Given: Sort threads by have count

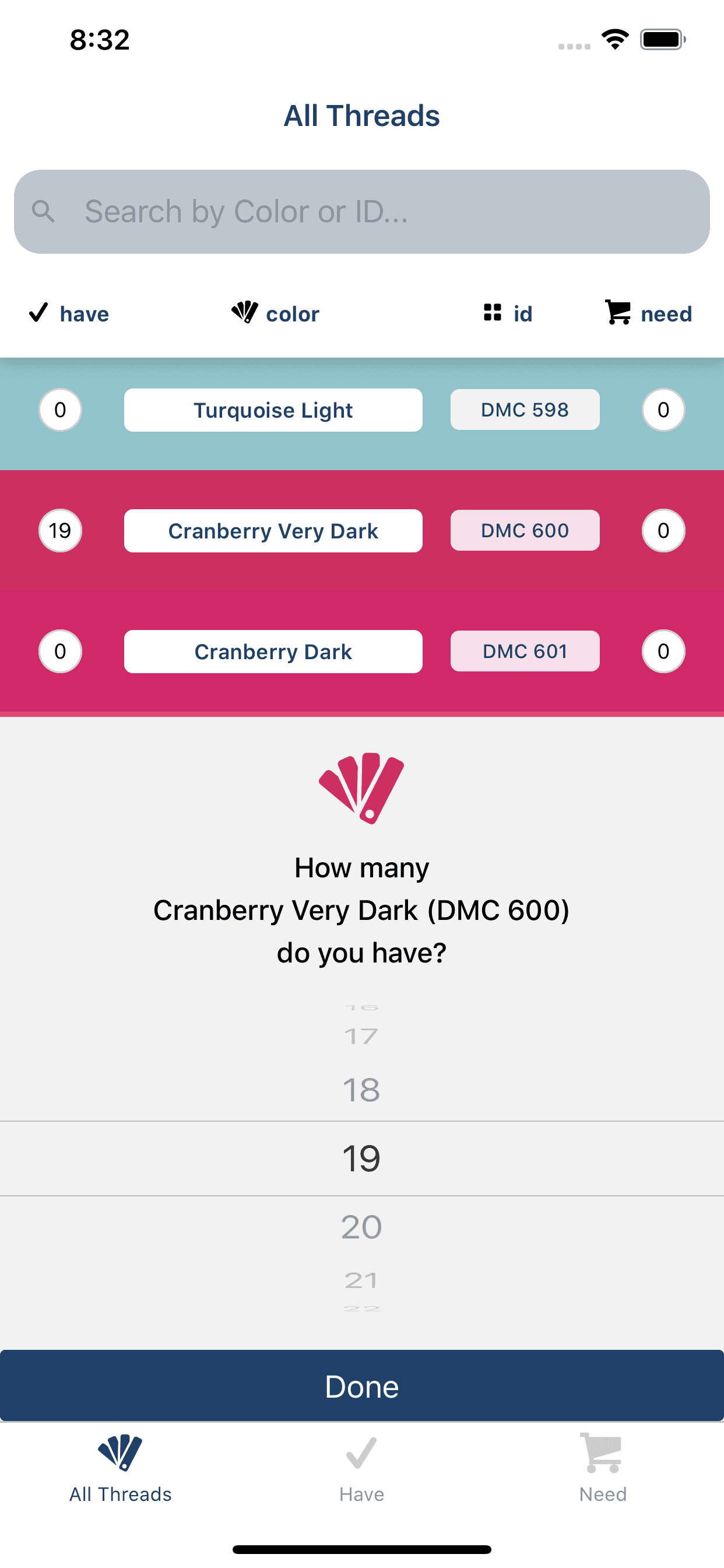Looking at the screenshot, I should 69,313.
